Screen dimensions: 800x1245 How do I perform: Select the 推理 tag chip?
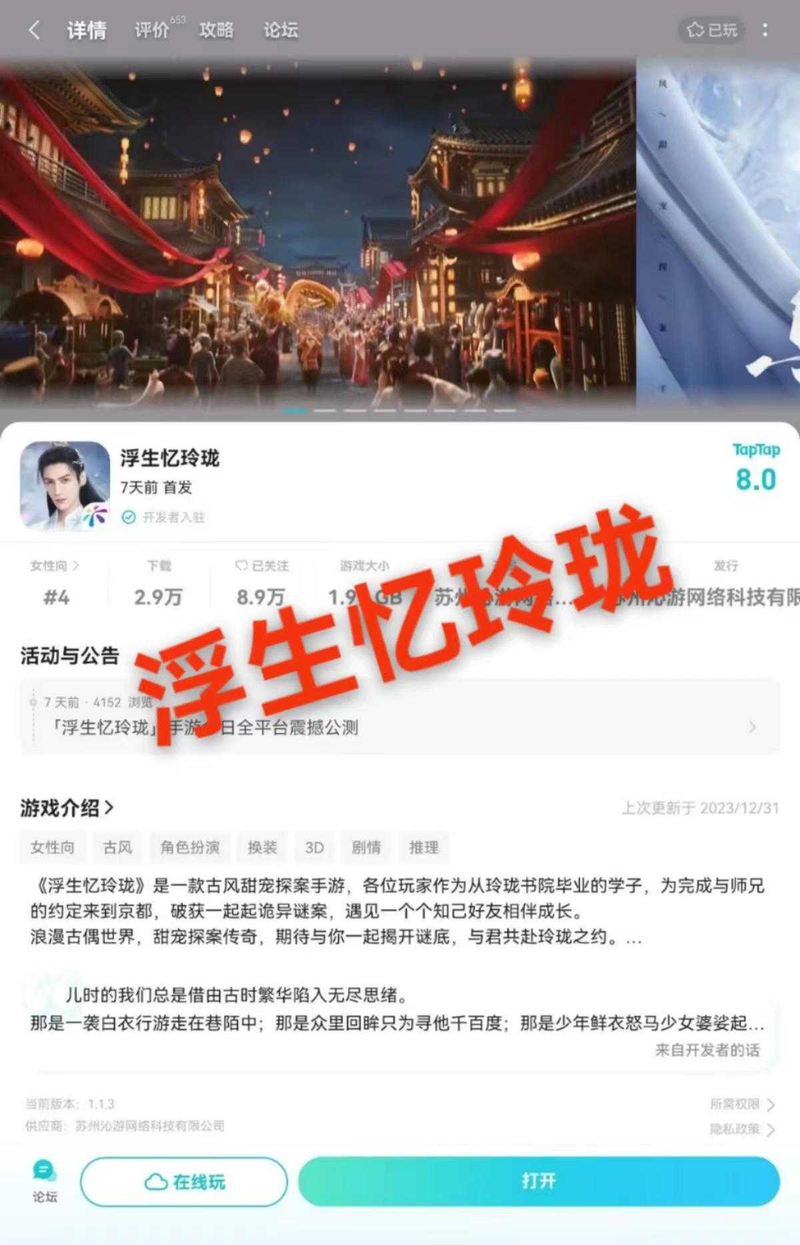point(424,847)
